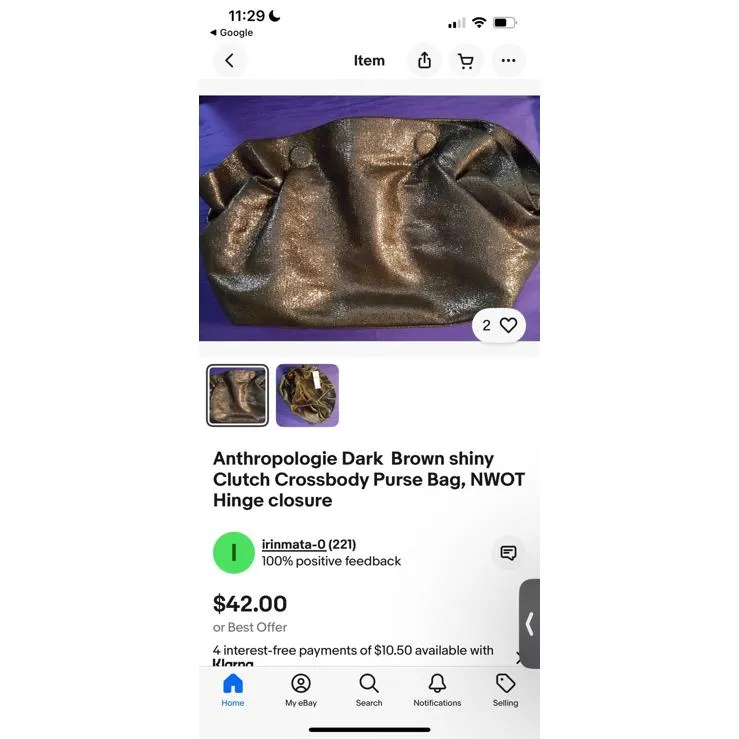
Task: Go back from the item page
Action: pyautogui.click(x=229, y=61)
